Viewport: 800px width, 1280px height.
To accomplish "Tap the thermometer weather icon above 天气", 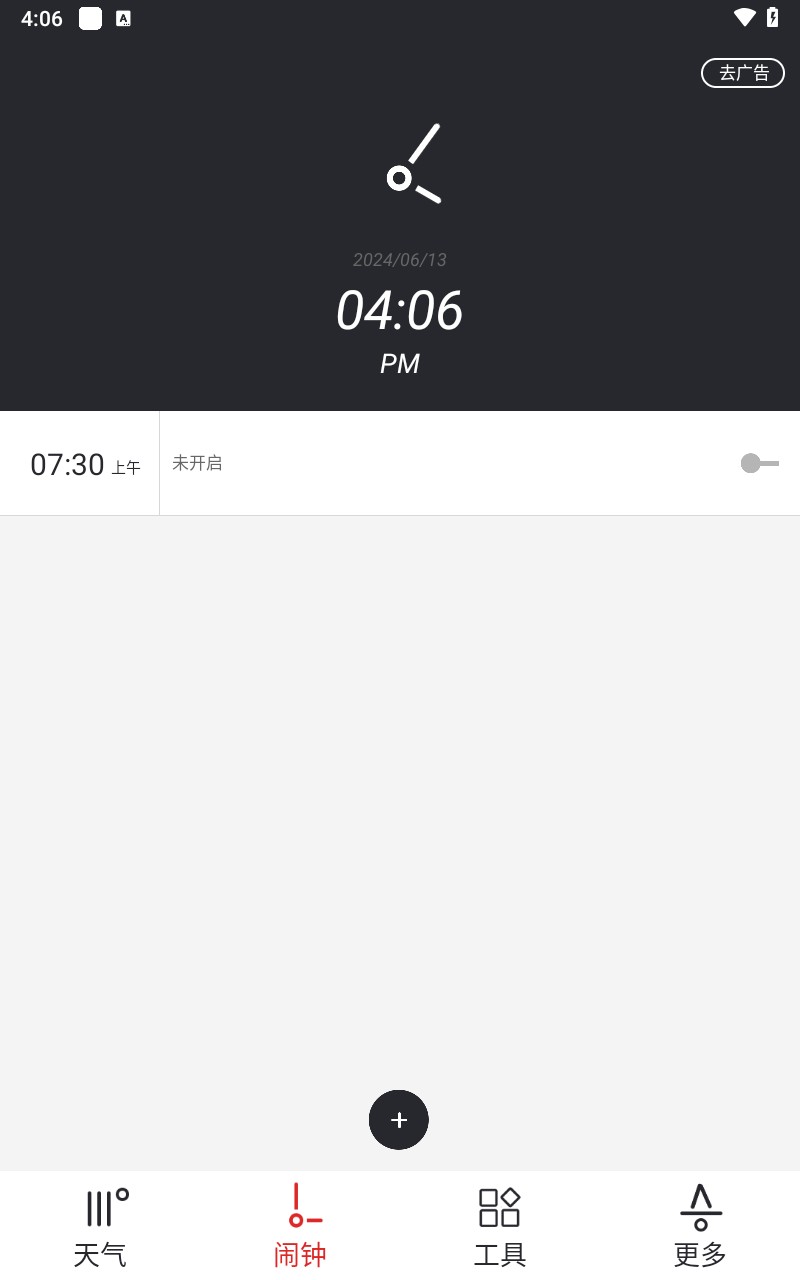I will click(x=100, y=1207).
